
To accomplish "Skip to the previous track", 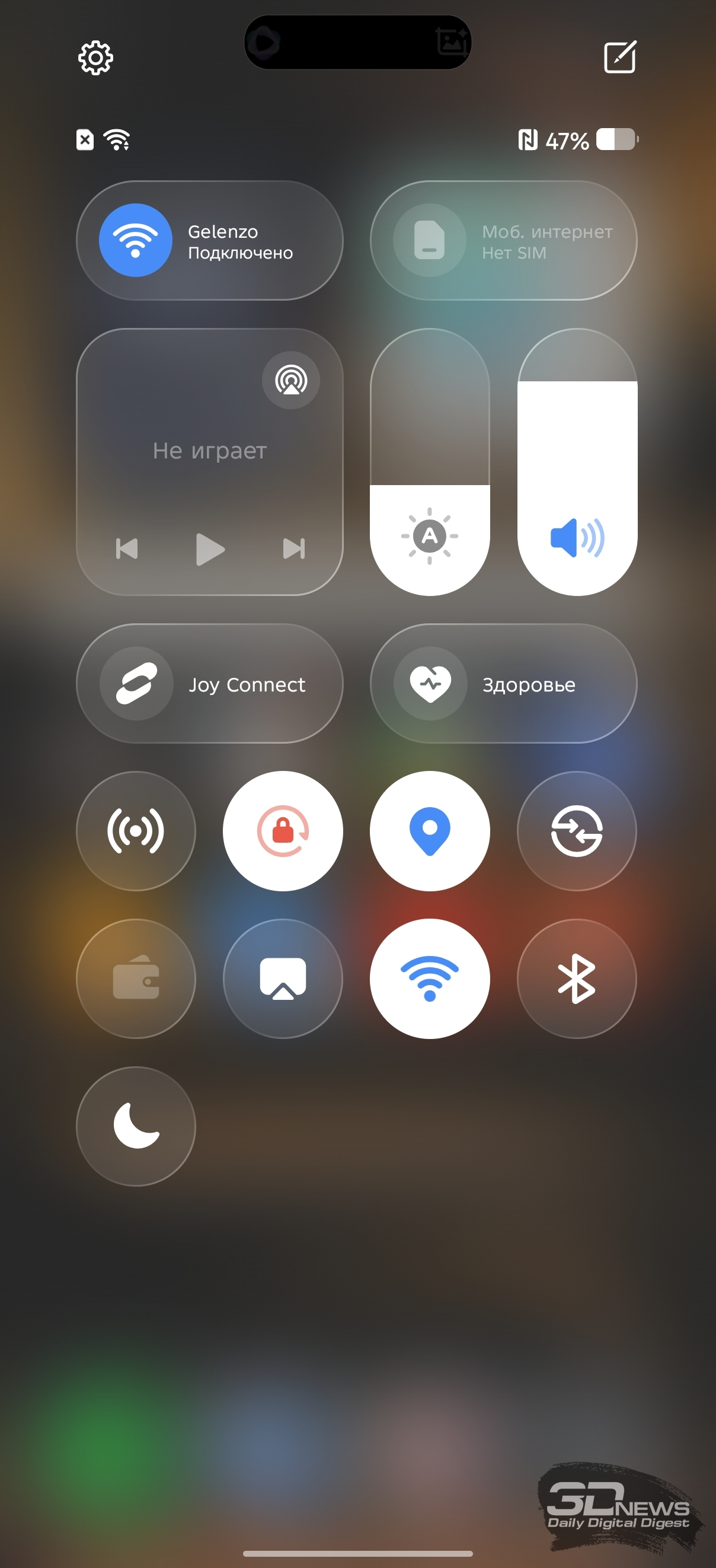I will point(126,549).
